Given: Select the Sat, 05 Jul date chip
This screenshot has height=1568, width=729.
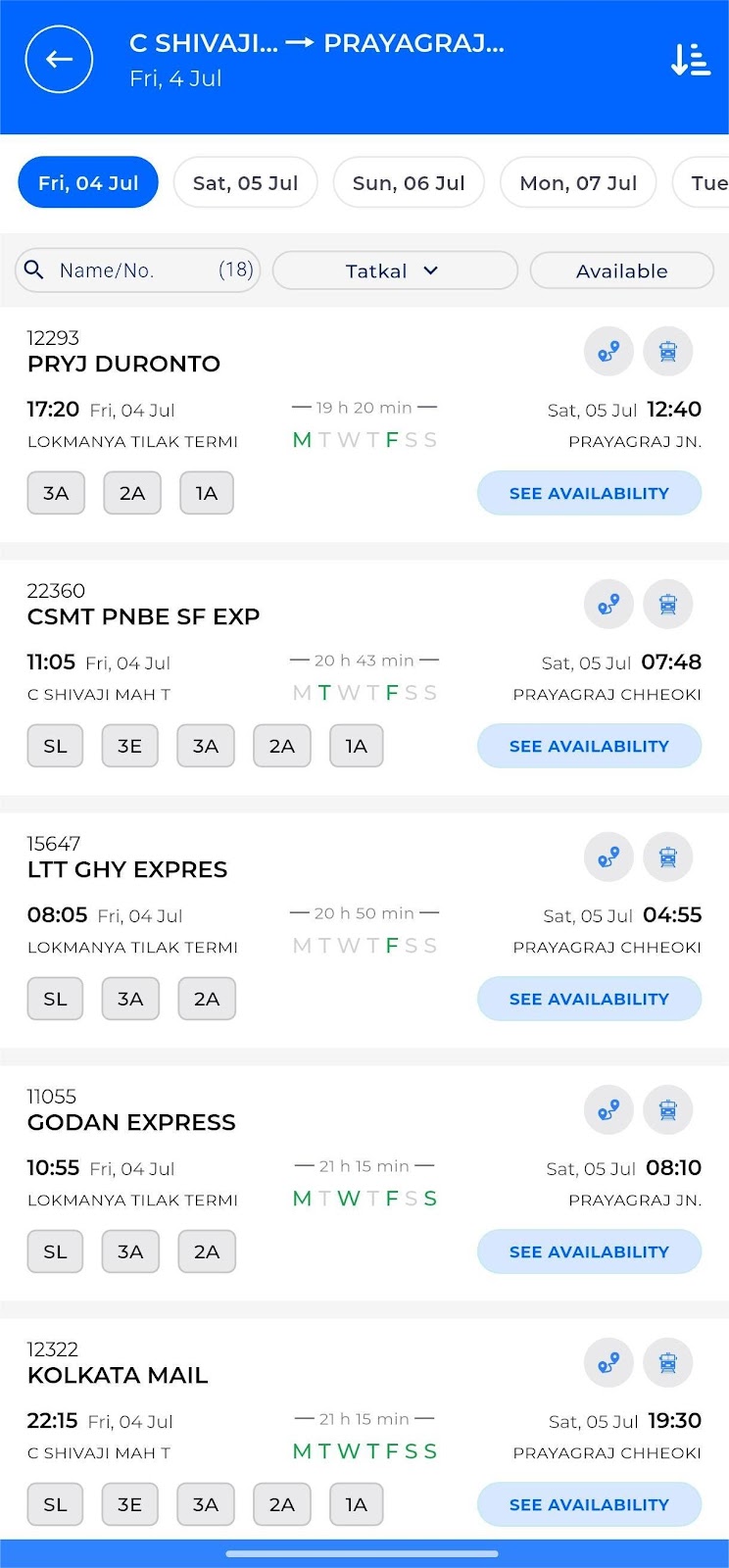Looking at the screenshot, I should point(245,182).
